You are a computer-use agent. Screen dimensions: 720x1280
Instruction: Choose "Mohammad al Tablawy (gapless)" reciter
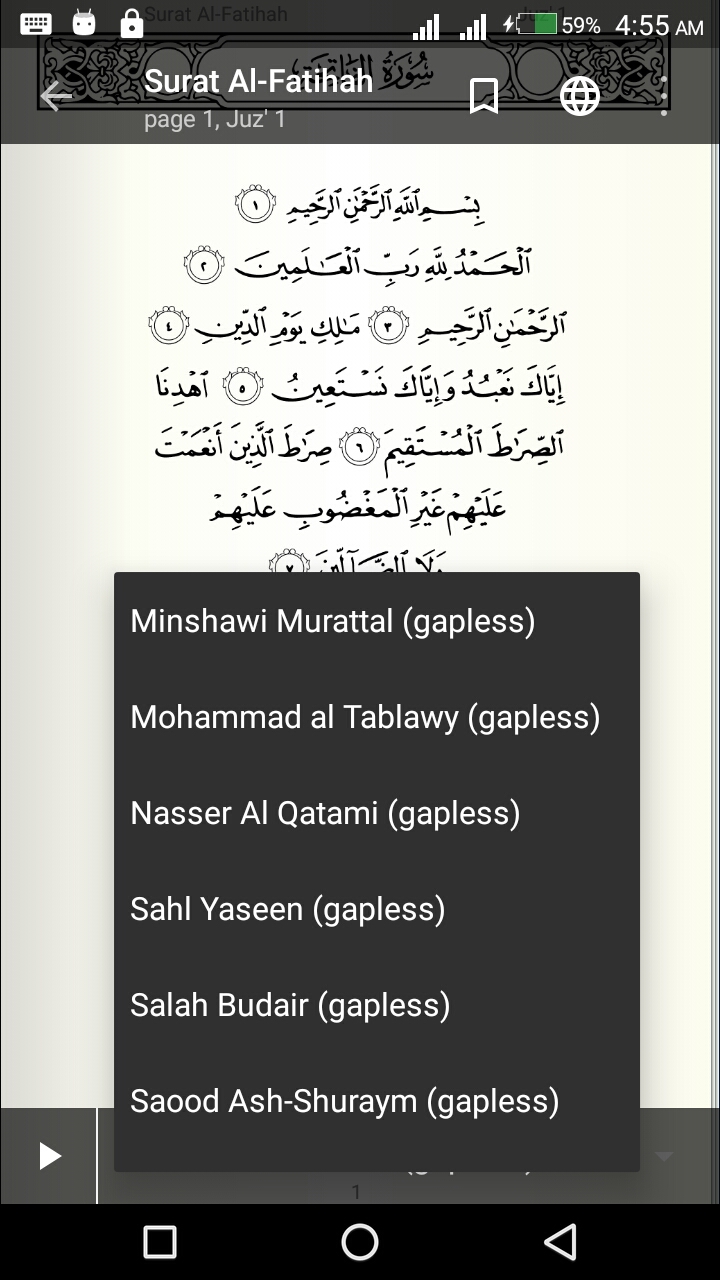click(364, 717)
